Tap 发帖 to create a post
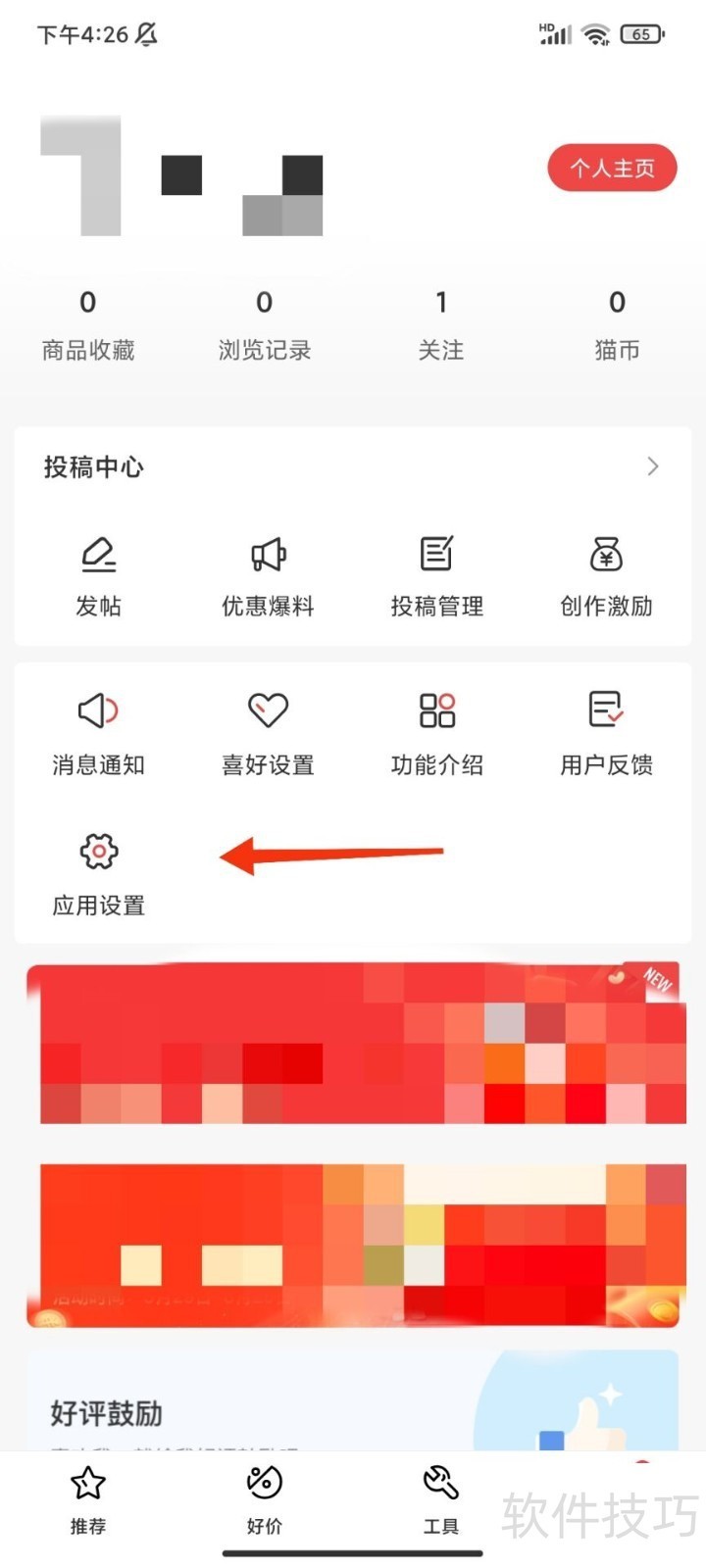The width and height of the screenshot is (706, 1568). (98, 577)
